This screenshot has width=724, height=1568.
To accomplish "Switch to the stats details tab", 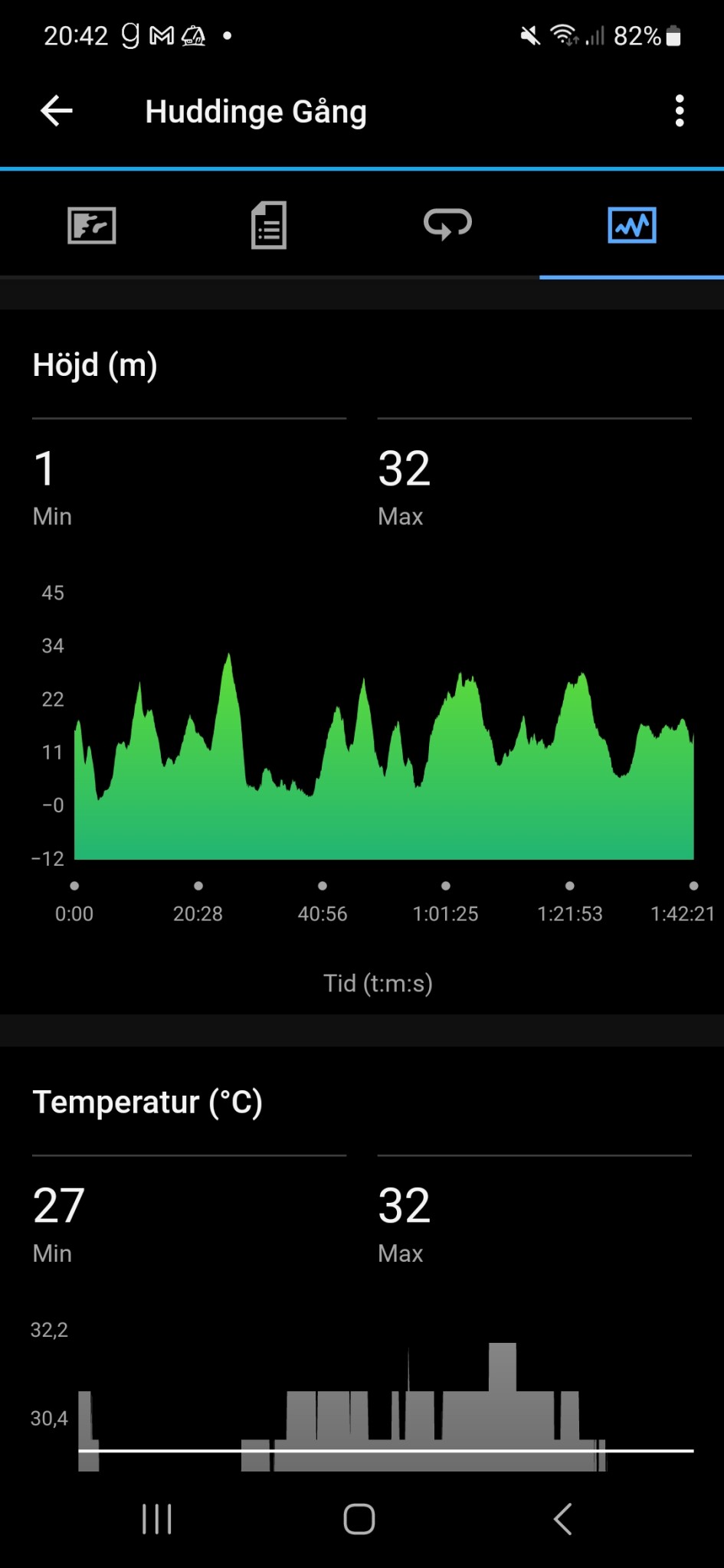I will [269, 226].
